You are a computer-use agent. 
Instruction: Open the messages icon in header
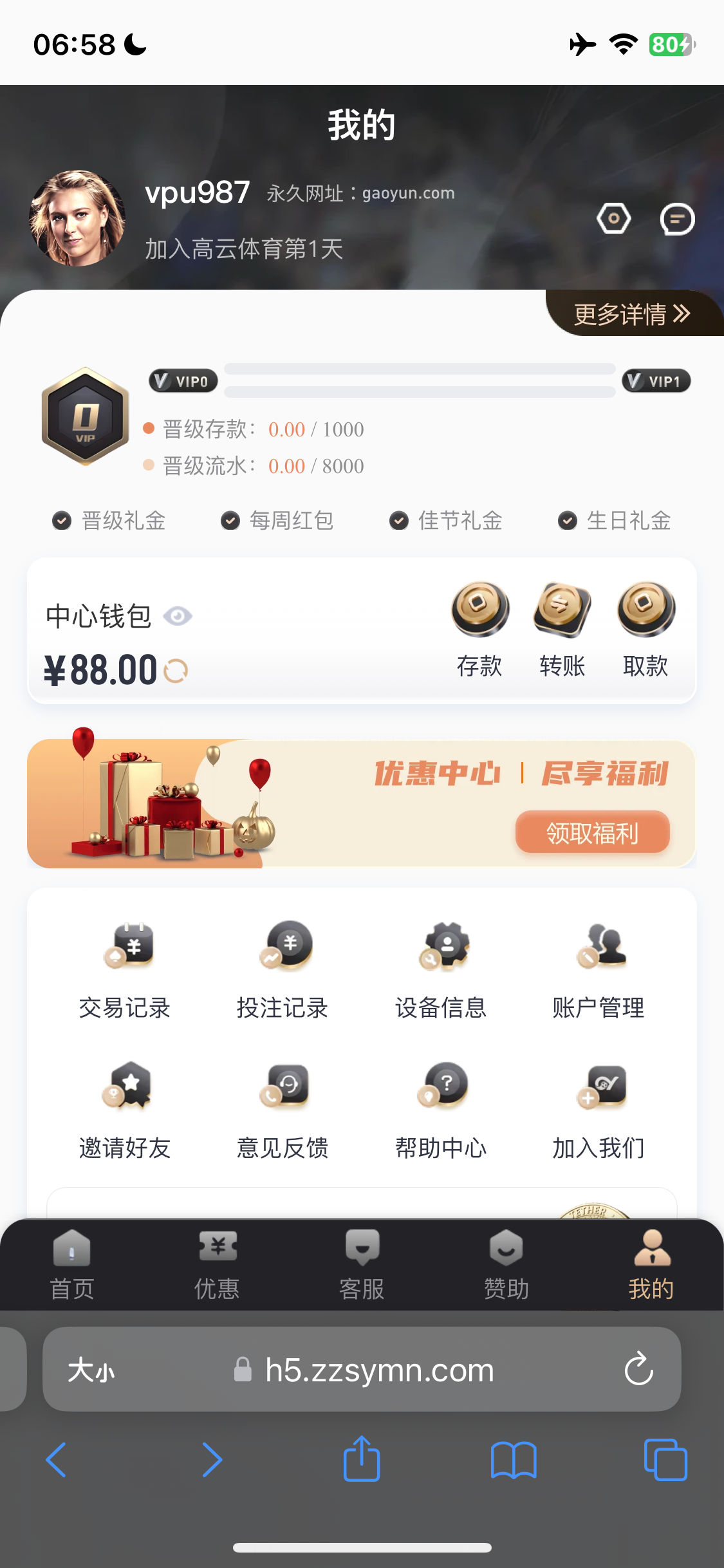677,219
